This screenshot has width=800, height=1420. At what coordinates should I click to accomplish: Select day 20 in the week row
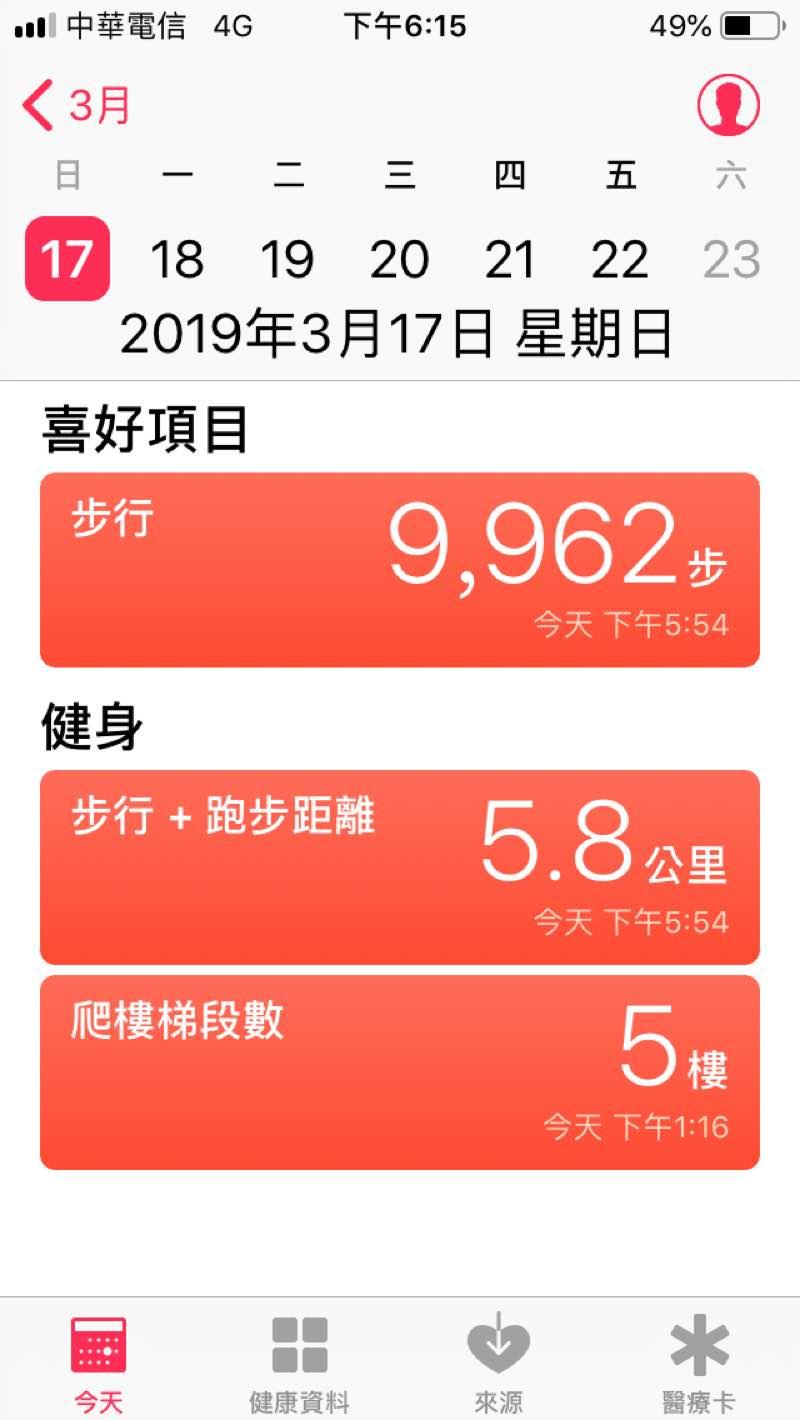click(x=399, y=259)
